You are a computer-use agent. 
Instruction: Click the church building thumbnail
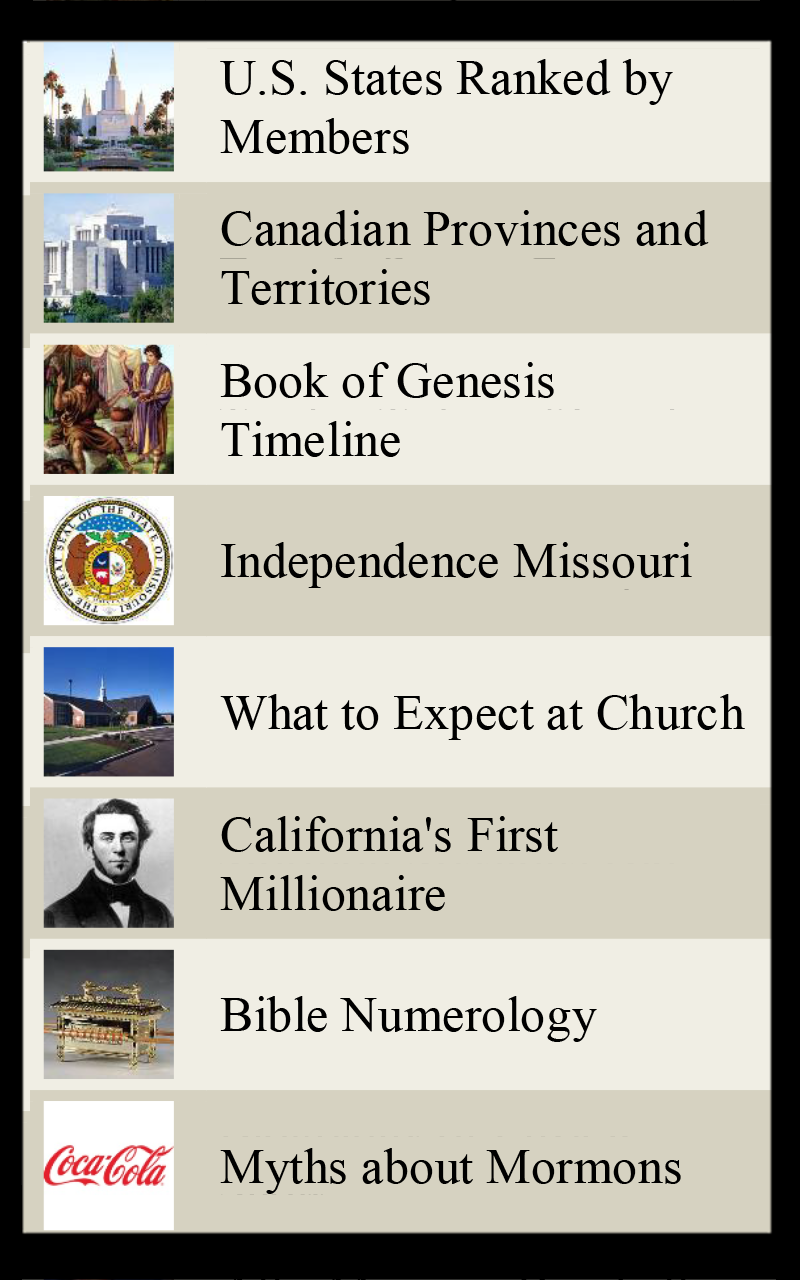click(x=108, y=711)
